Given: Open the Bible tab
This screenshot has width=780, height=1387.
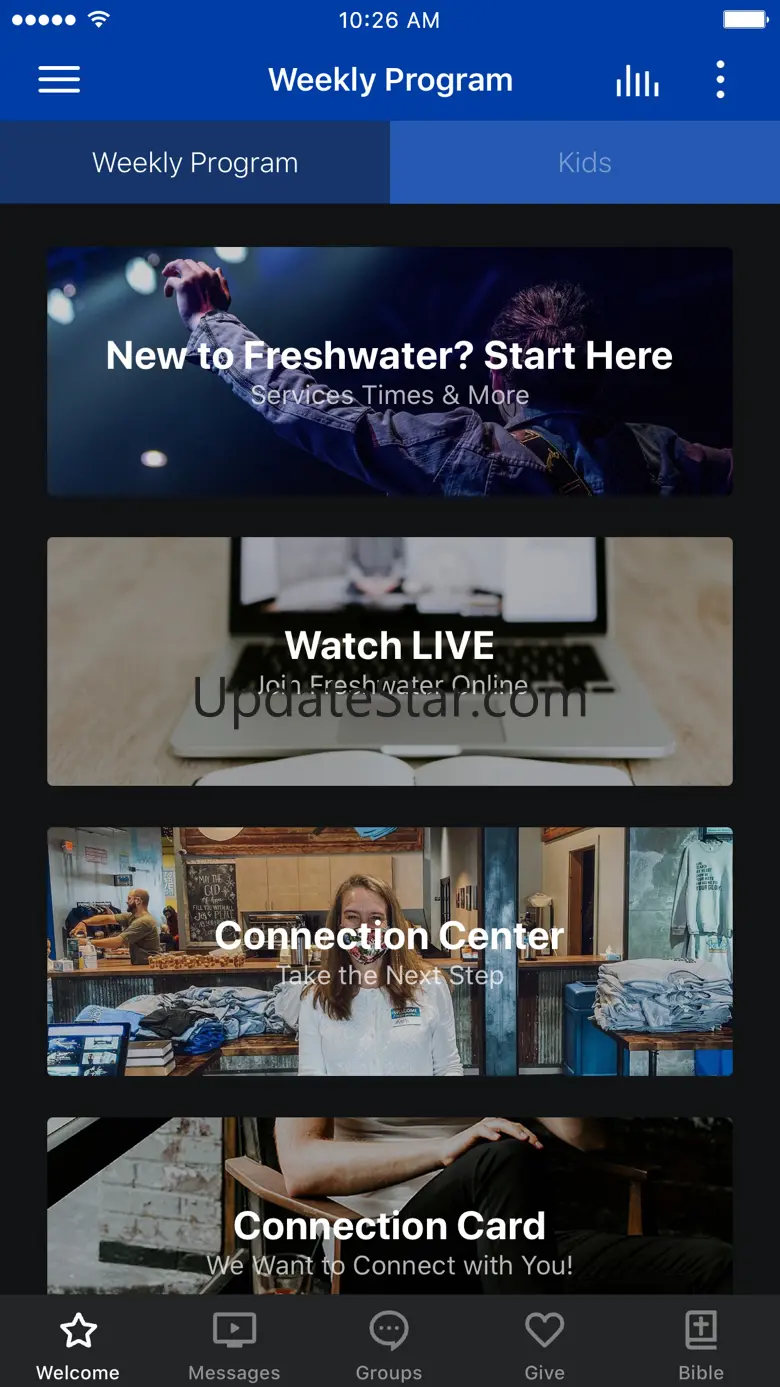Looking at the screenshot, I should coord(701,1343).
